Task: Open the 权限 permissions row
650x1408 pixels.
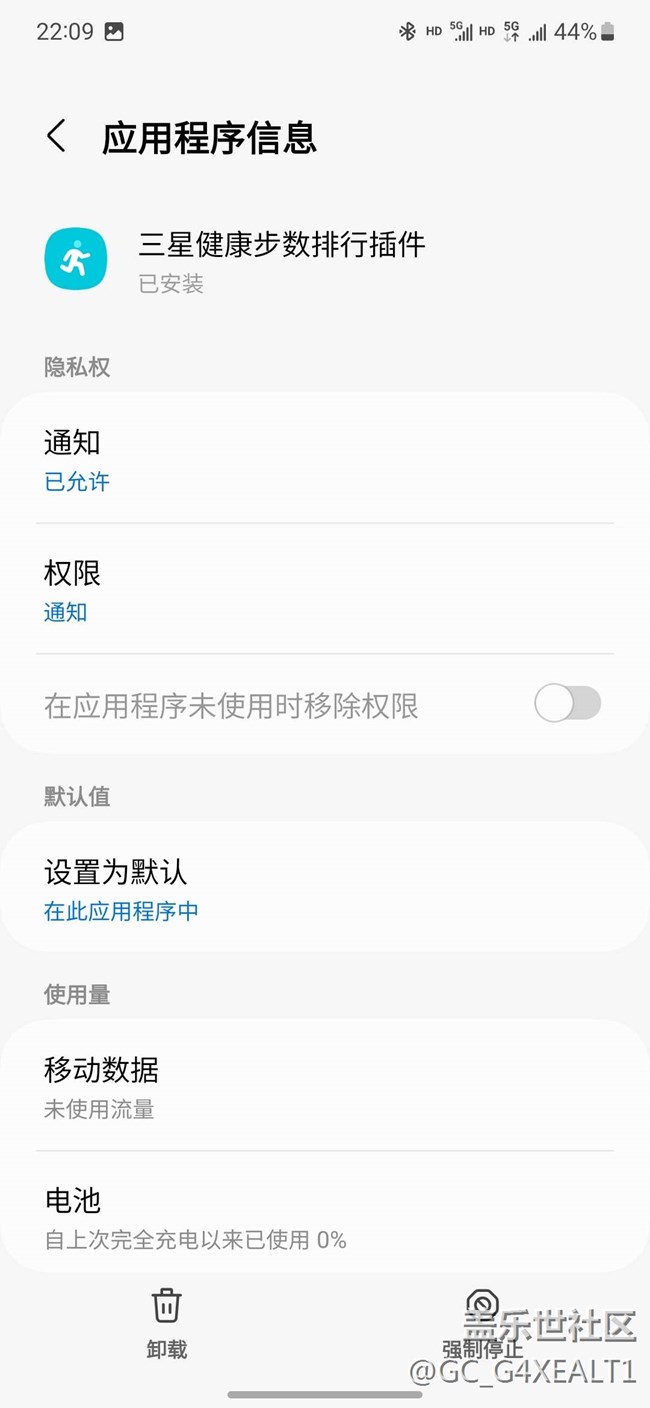Action: (324, 590)
